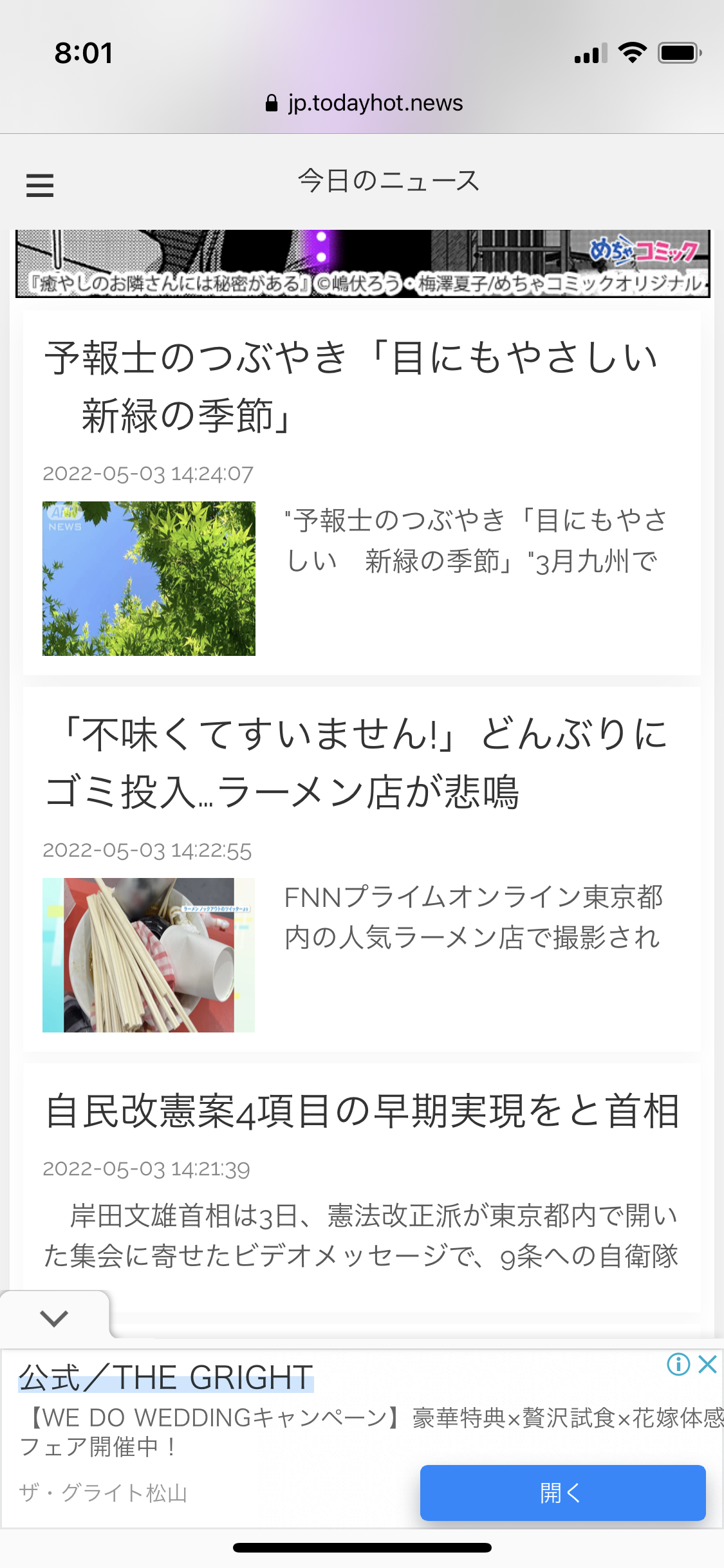Tap the jp.todayhot.news address bar
724x1568 pixels.
(x=364, y=103)
